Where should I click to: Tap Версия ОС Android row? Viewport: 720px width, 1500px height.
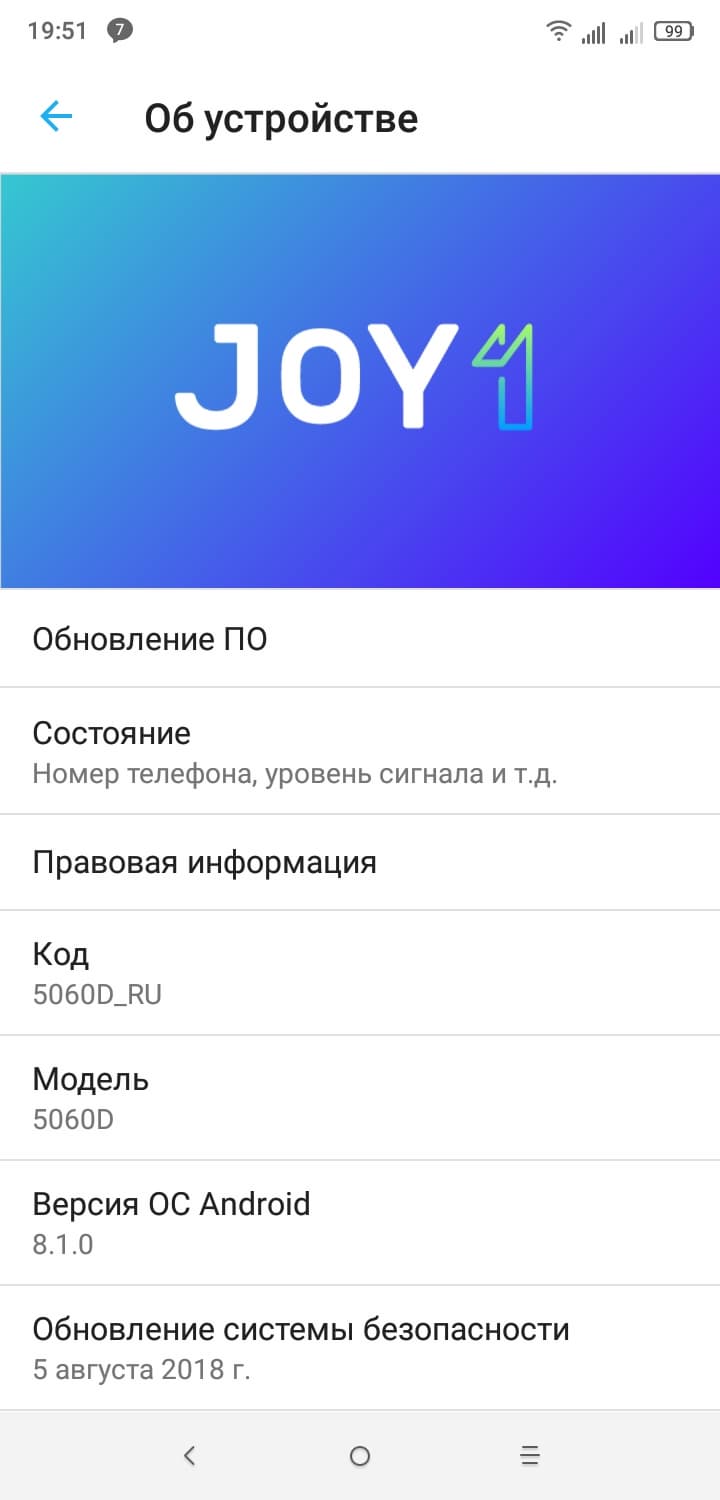pos(360,1223)
